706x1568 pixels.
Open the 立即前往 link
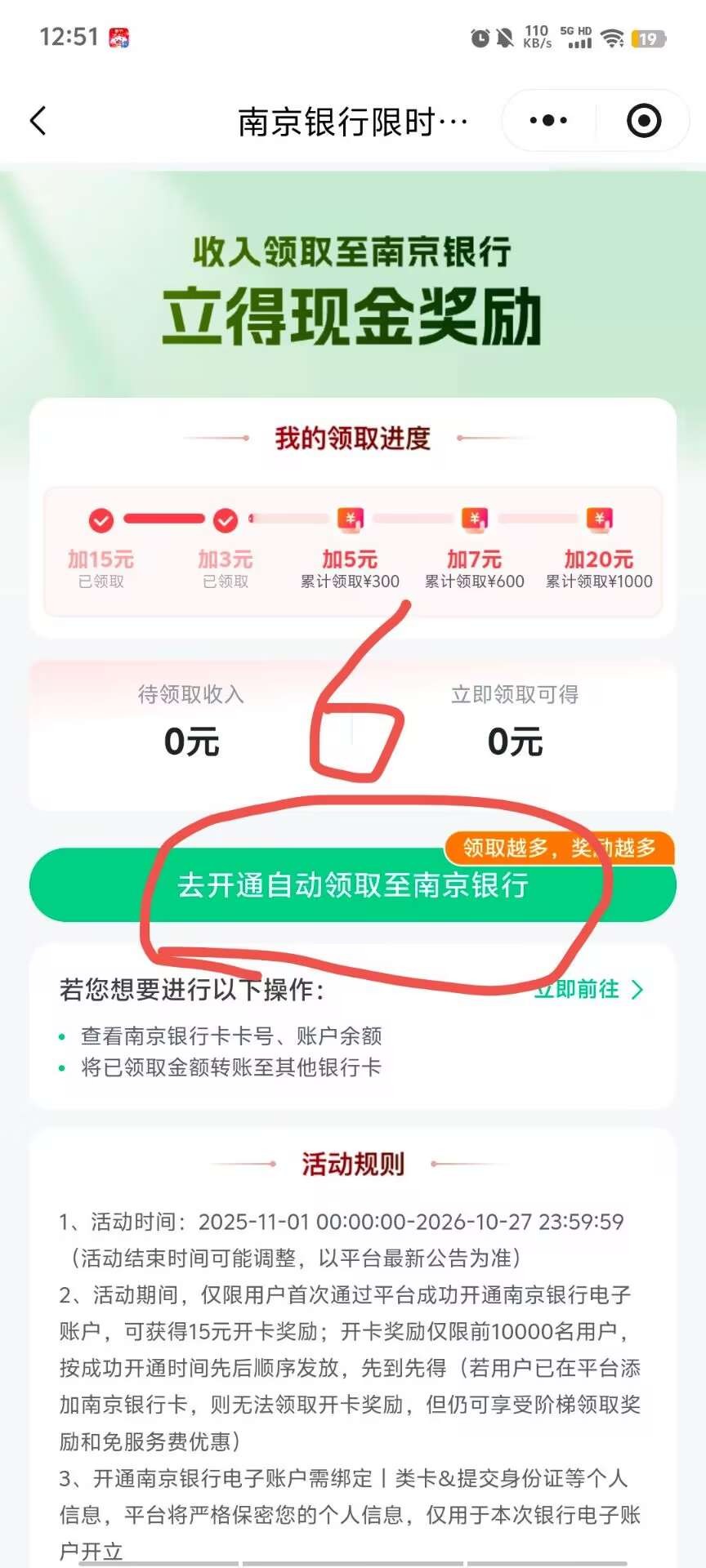(x=588, y=989)
